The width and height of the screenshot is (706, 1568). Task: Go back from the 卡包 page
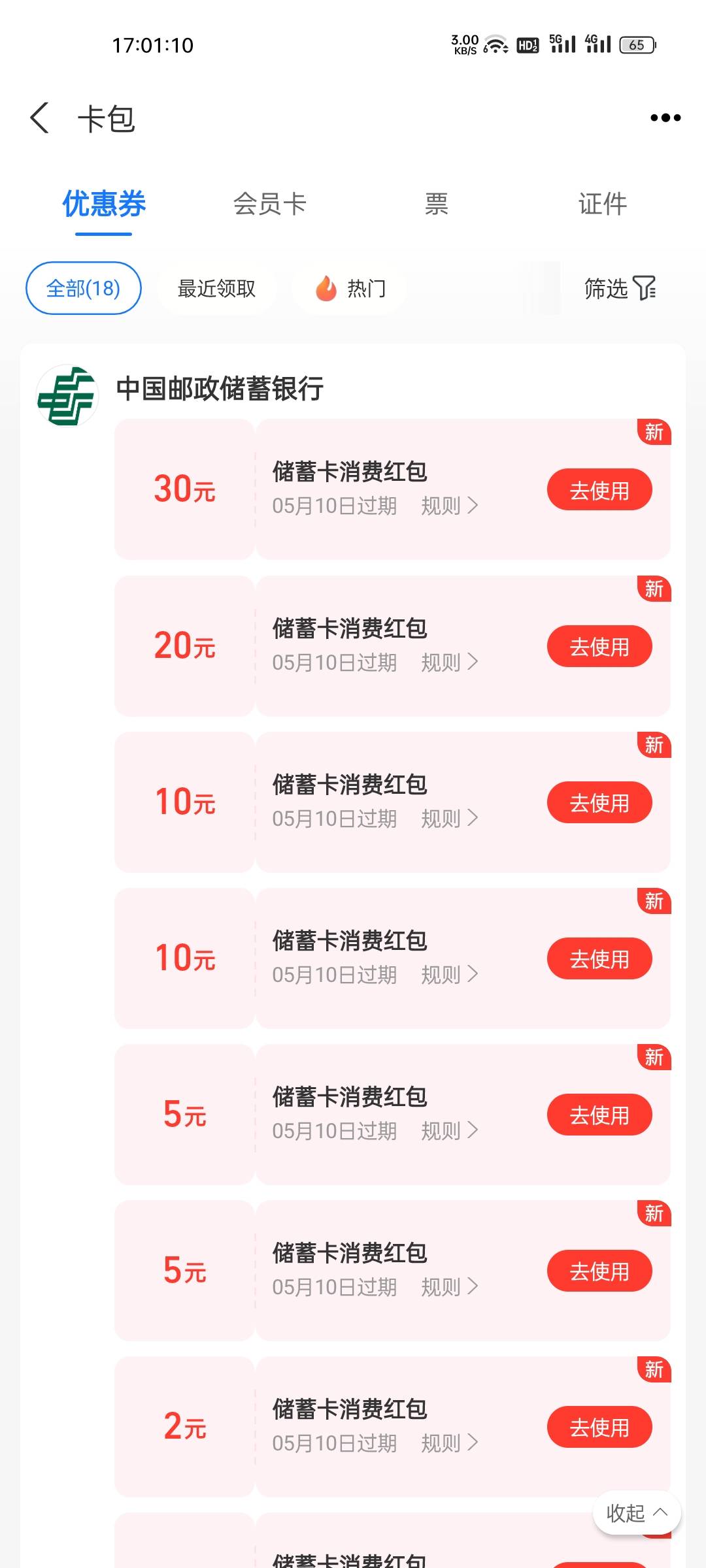coord(40,118)
